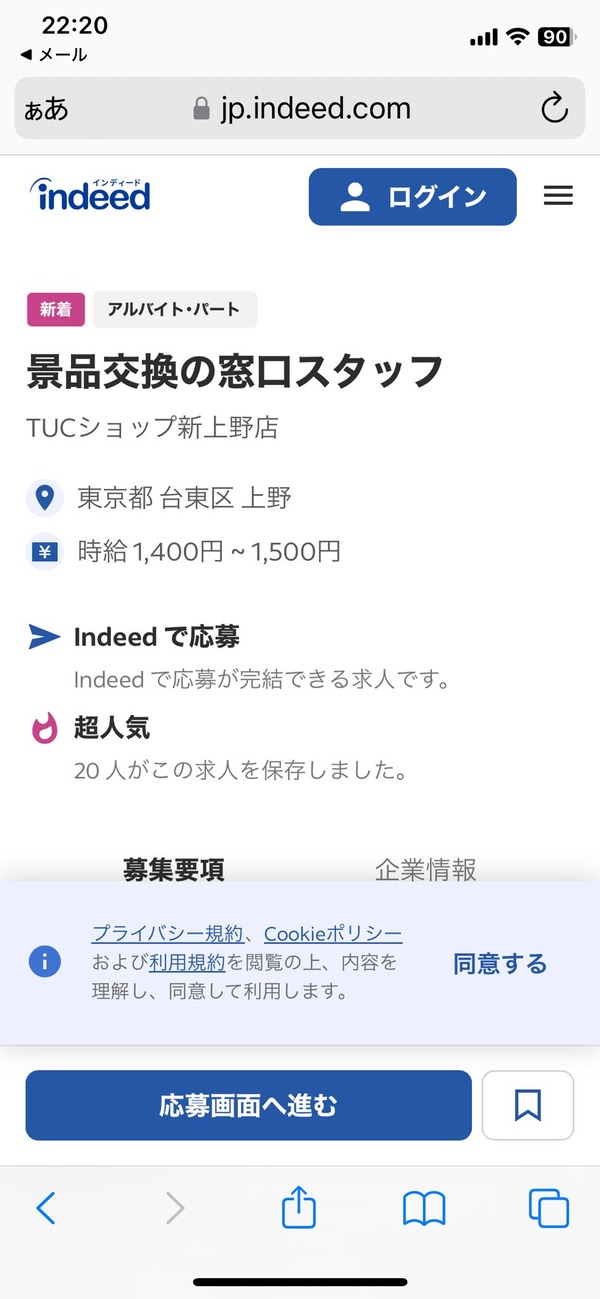Open the 利用規約 link
Image resolution: width=600 pixels, height=1299 pixels.
(x=187, y=963)
